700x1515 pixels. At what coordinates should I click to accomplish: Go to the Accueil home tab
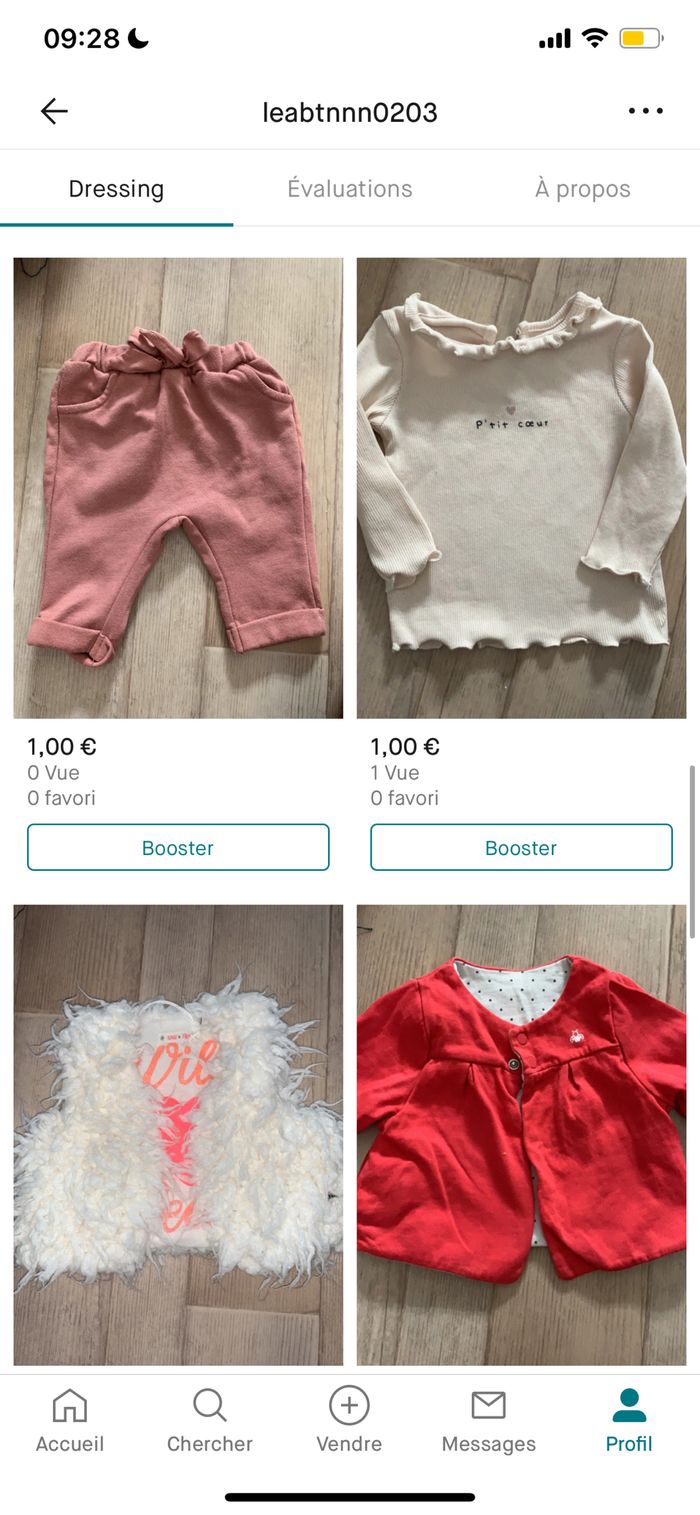(x=70, y=1420)
